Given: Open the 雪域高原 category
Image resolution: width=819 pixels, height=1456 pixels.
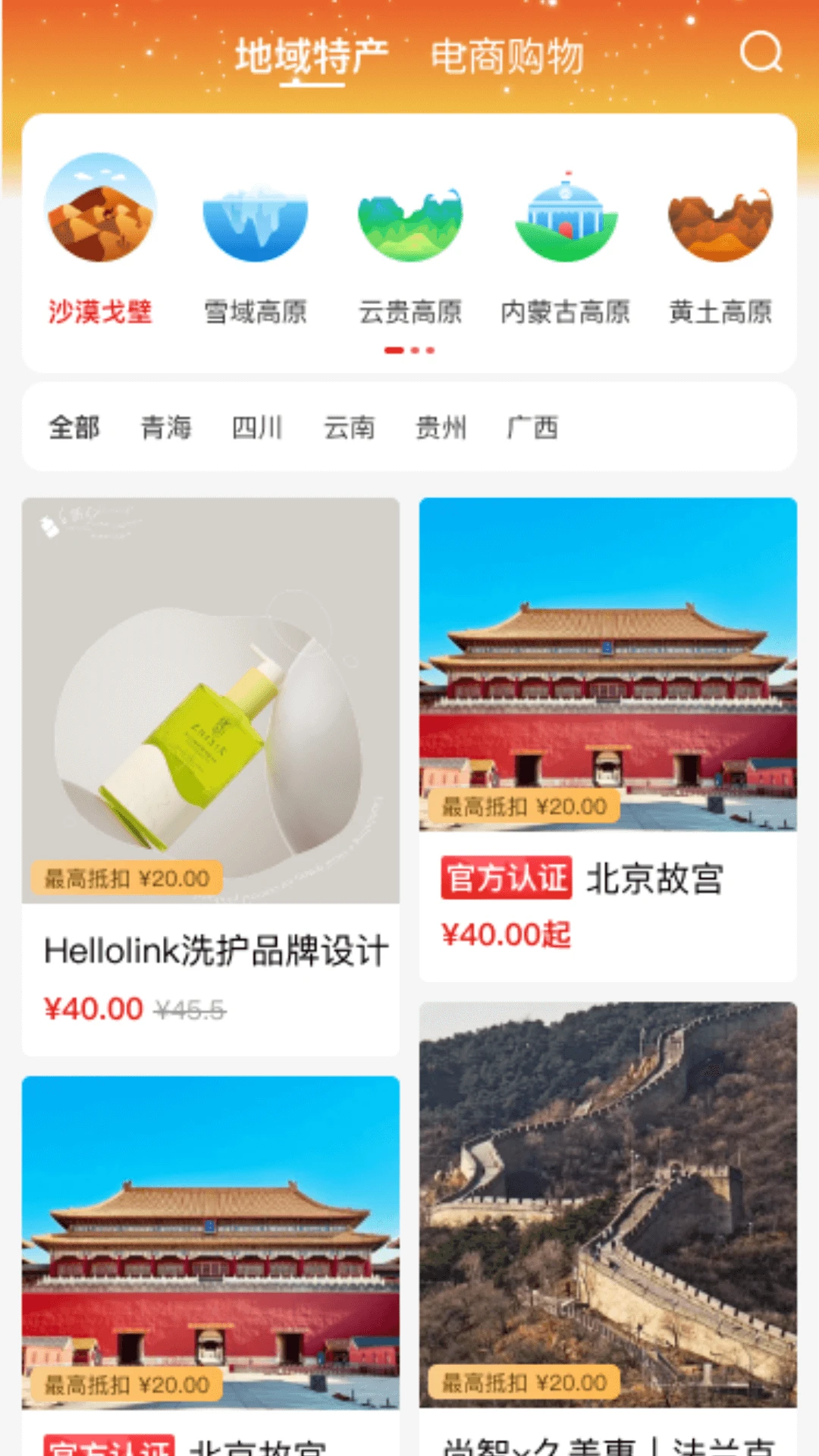Looking at the screenshot, I should (x=256, y=216).
